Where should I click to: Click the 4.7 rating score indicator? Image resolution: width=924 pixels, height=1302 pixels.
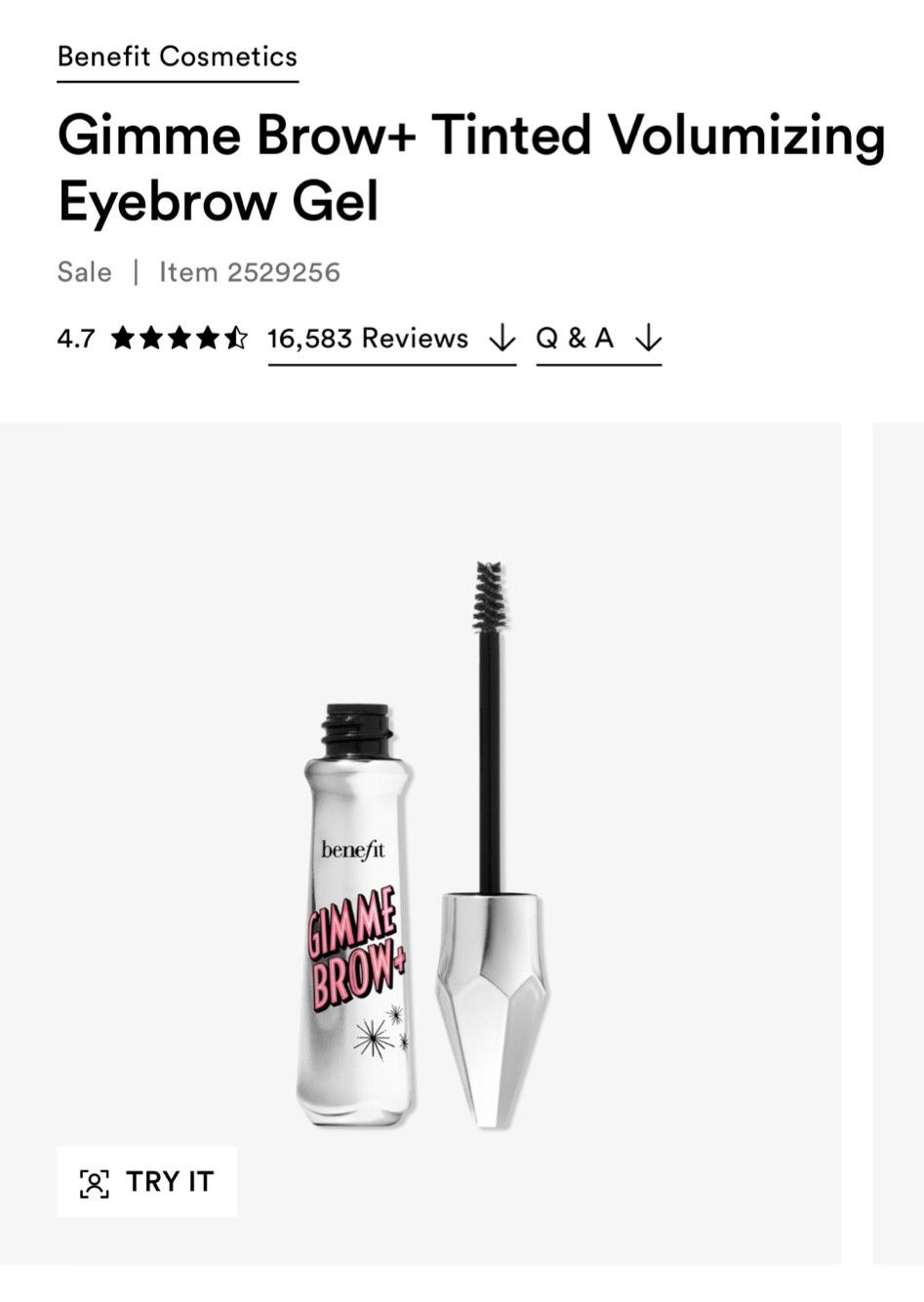tap(75, 337)
